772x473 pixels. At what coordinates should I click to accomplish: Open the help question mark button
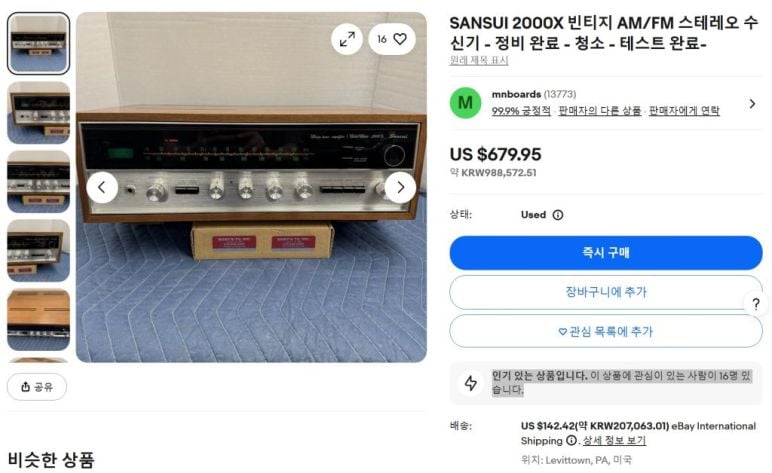click(755, 304)
